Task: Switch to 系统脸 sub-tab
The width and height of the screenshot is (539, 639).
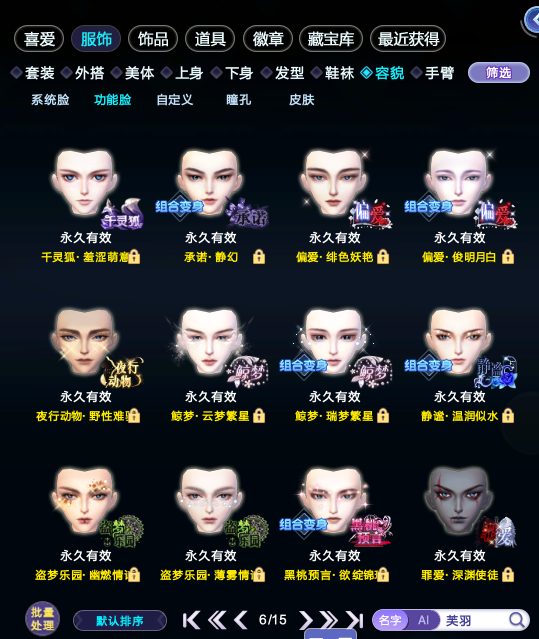Action: coord(50,100)
